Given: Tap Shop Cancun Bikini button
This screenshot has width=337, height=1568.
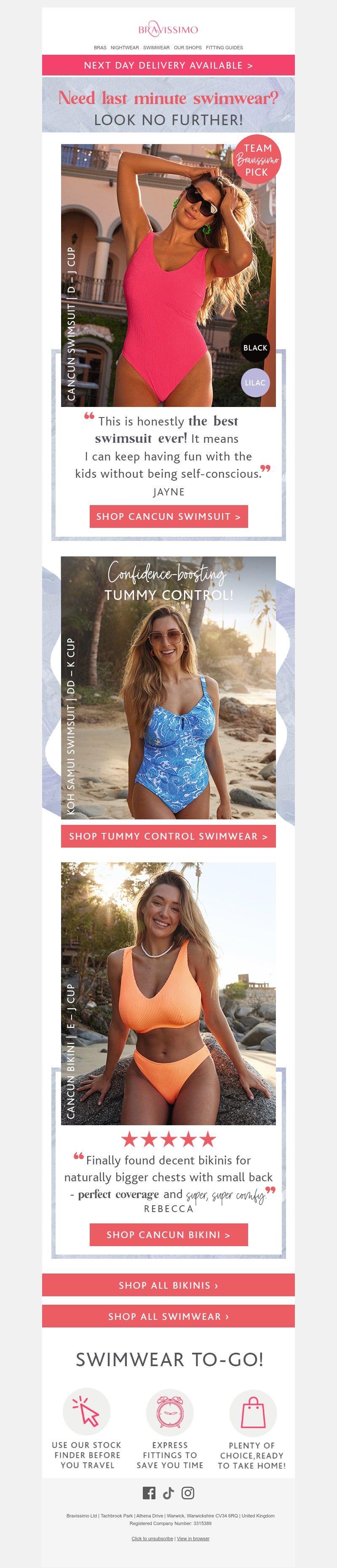Looking at the screenshot, I should (168, 1234).
